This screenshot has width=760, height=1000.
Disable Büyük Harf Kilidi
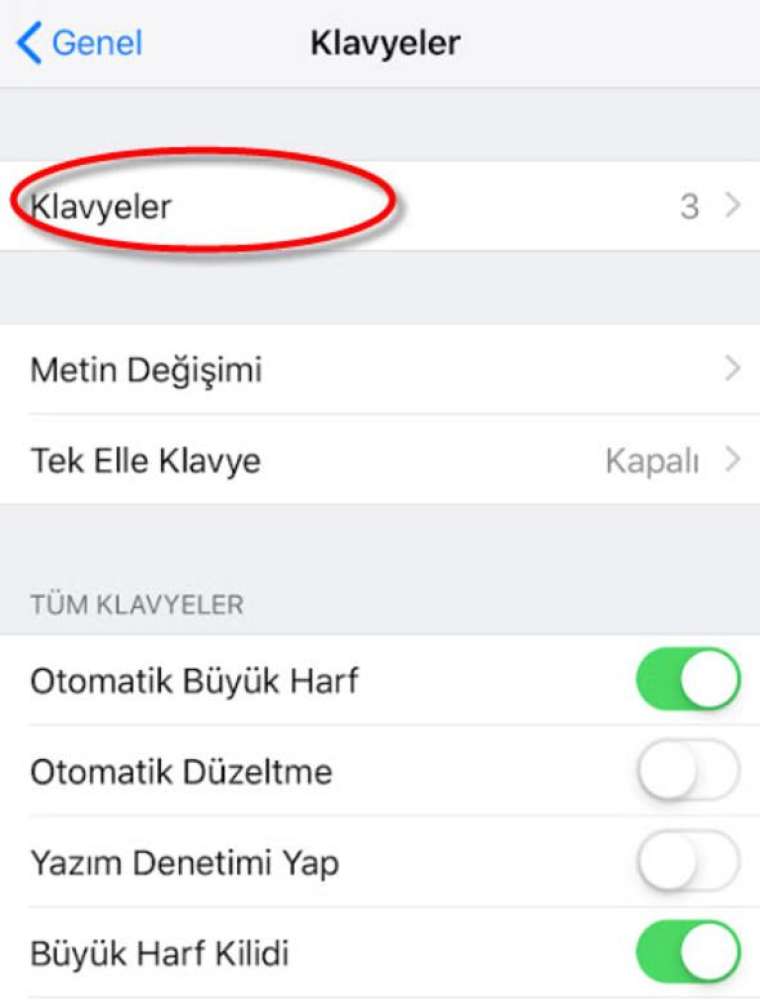688,952
